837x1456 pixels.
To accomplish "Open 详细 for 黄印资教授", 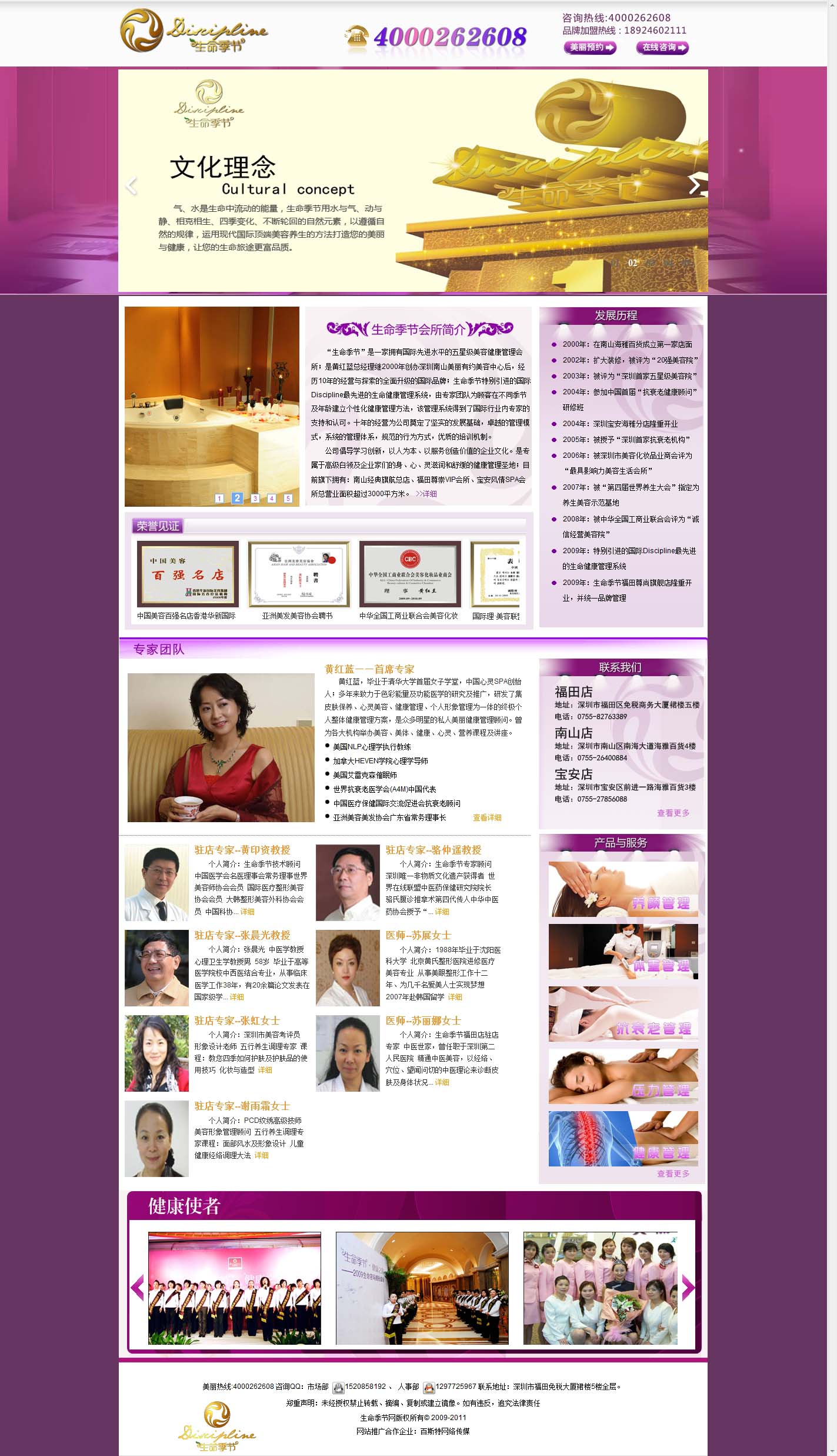I will [x=248, y=912].
